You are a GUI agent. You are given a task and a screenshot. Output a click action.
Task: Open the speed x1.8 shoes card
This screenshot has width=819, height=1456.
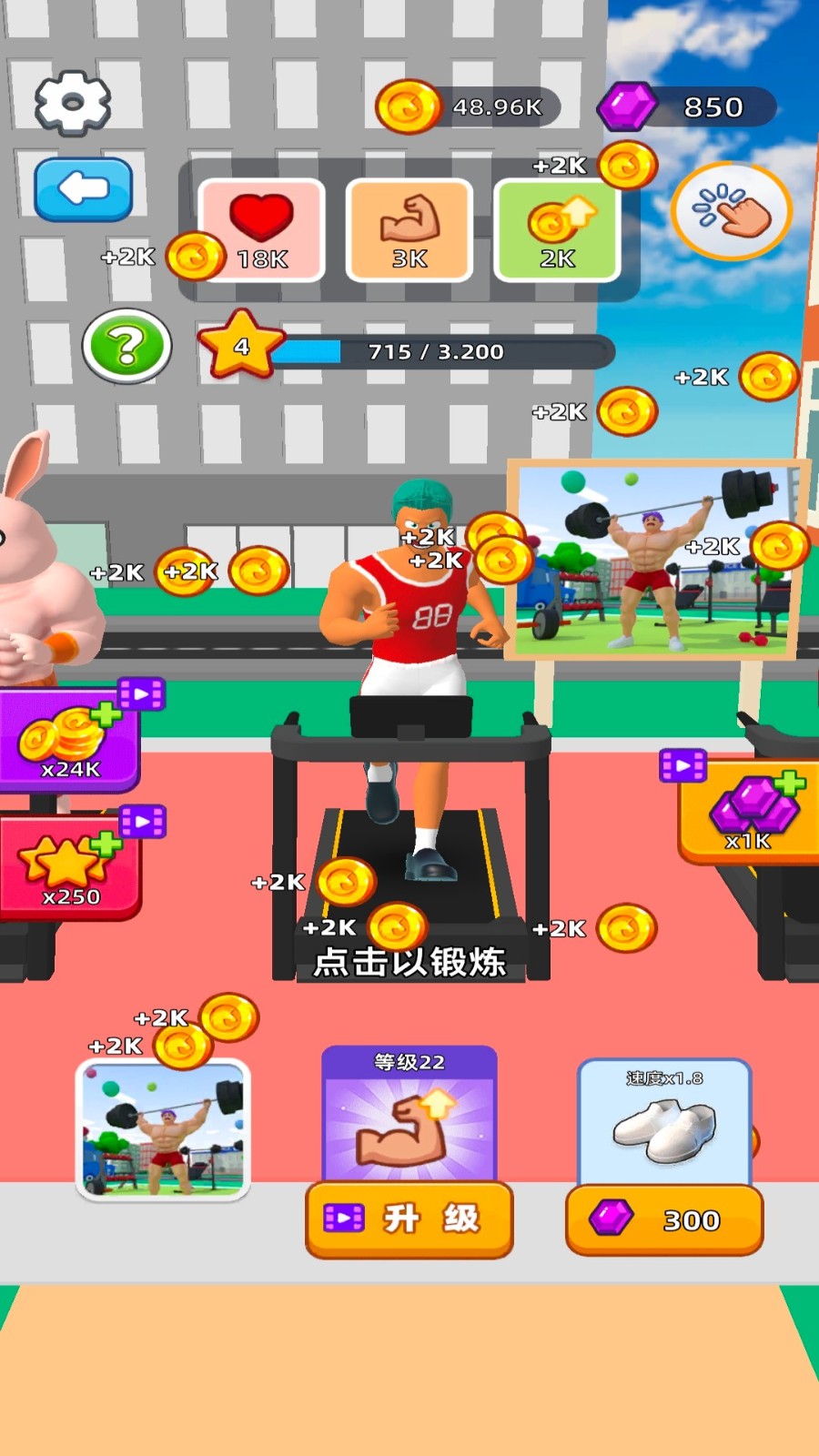click(x=664, y=1121)
